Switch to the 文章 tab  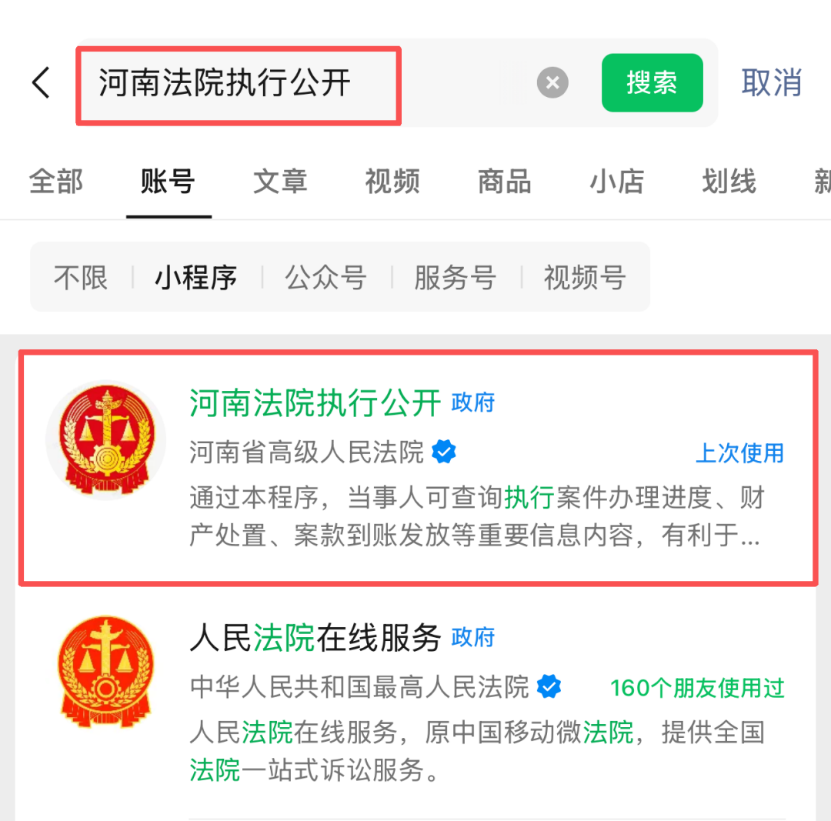click(280, 182)
